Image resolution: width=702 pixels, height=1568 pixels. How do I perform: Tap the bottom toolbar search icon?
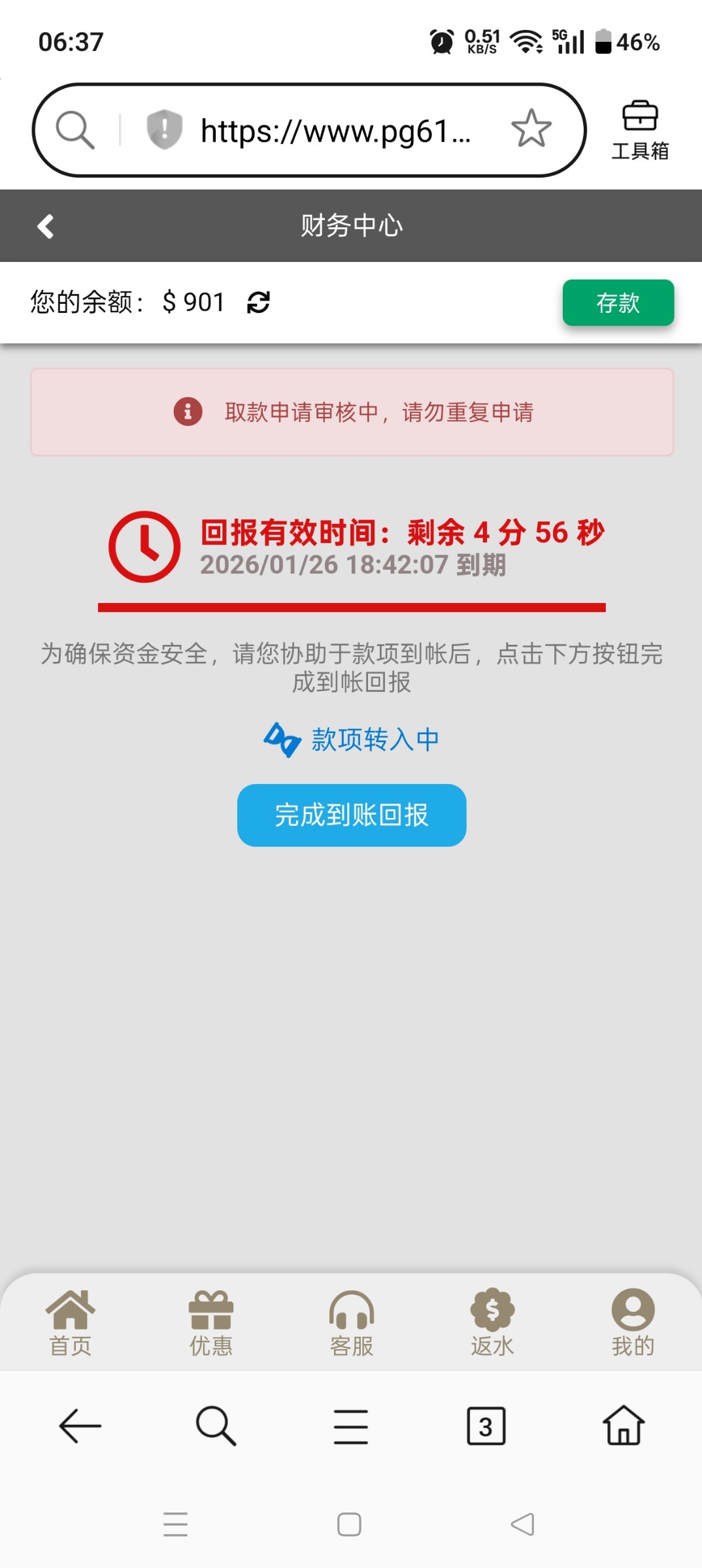(216, 1426)
